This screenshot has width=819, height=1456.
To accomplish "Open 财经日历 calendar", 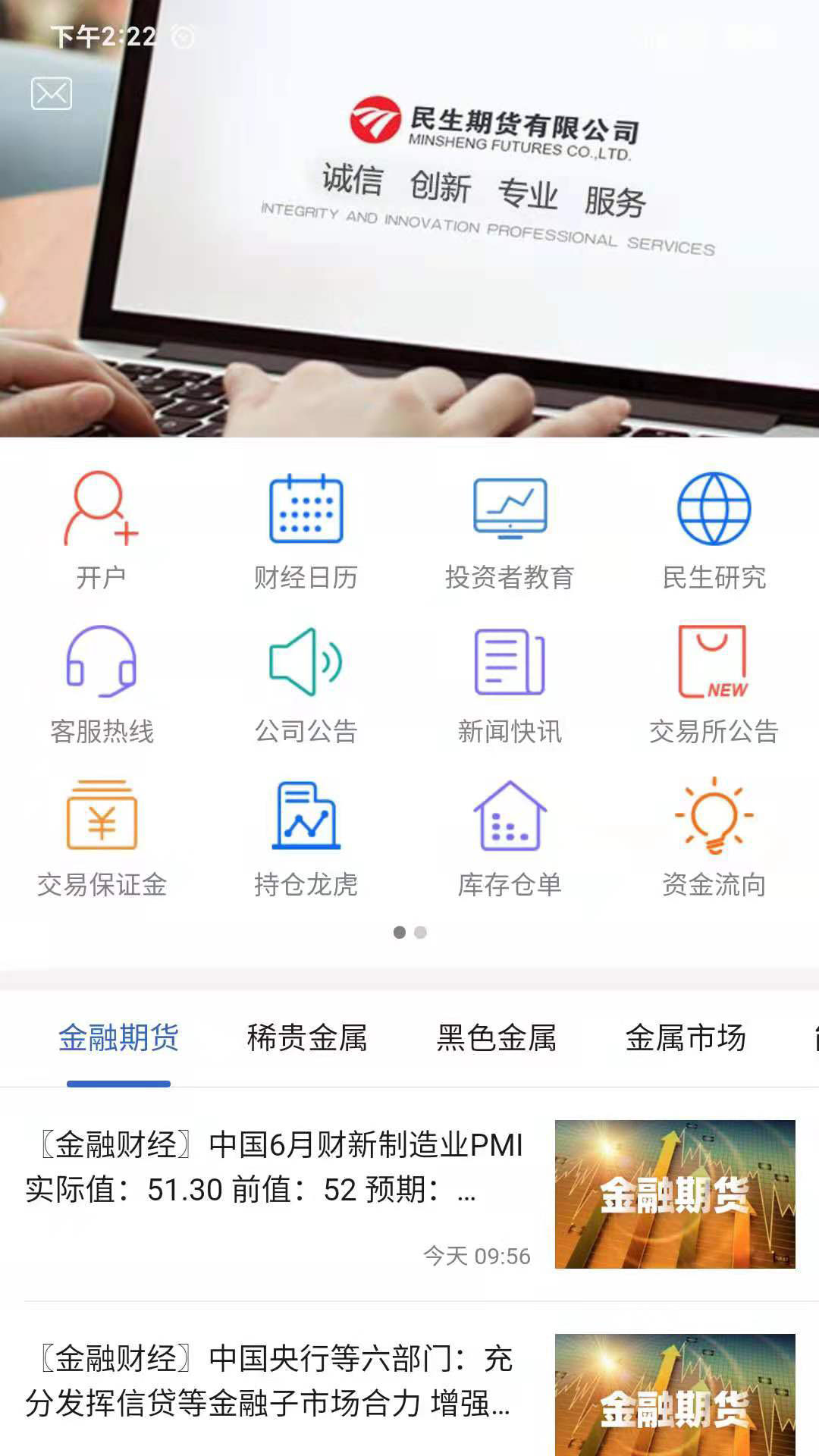I will coord(306,530).
